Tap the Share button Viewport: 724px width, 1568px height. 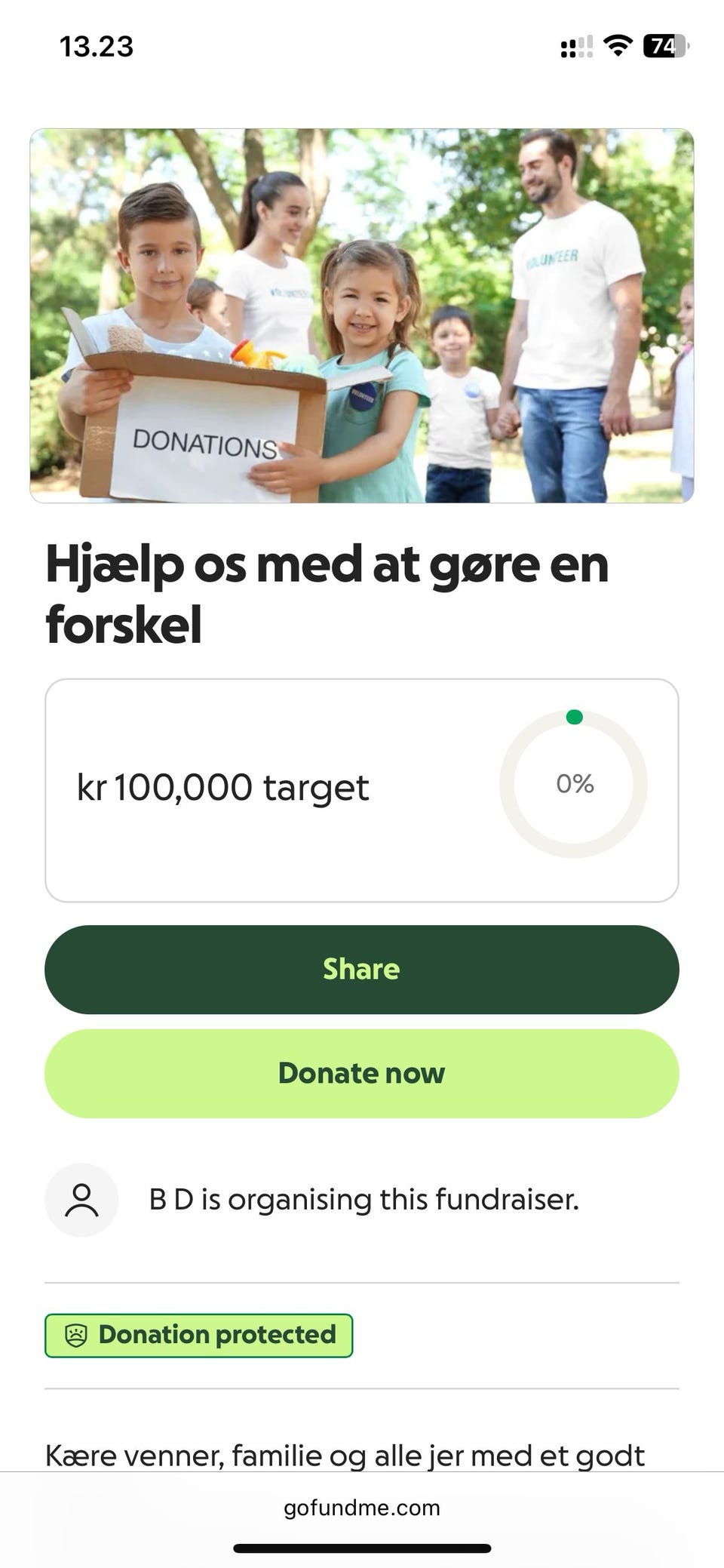362,969
